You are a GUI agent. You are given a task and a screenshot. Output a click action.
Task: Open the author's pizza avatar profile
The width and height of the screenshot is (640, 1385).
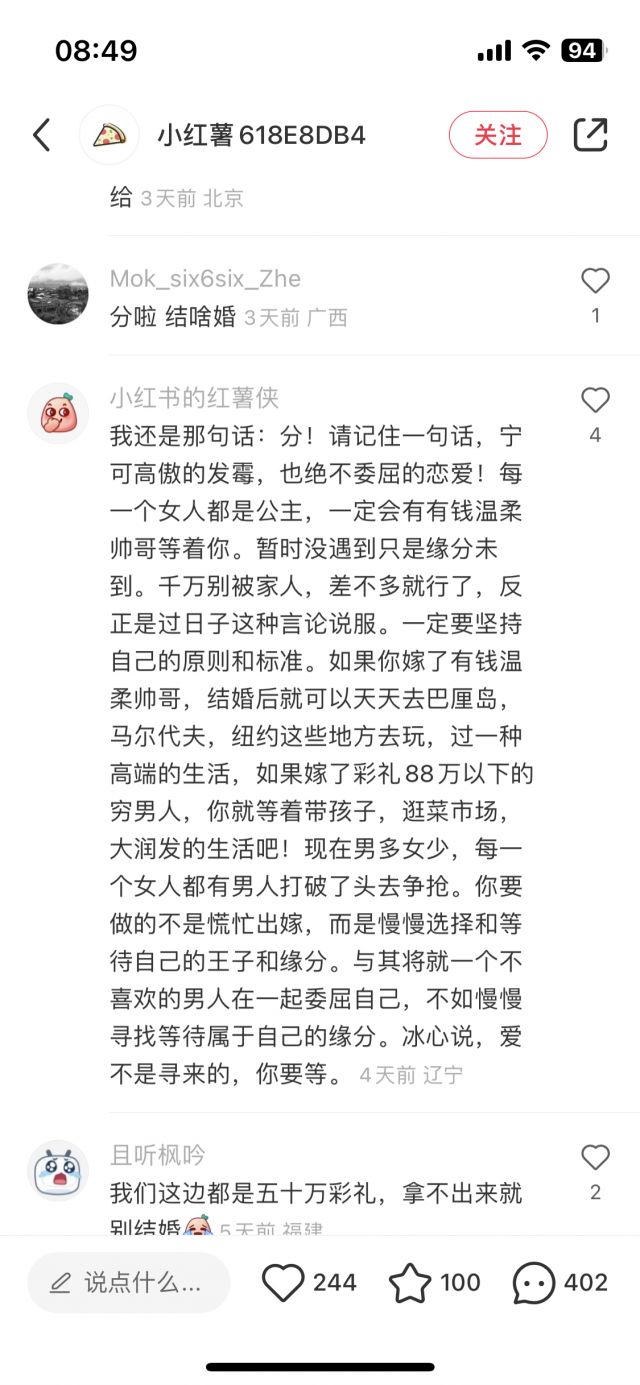pyautogui.click(x=109, y=135)
